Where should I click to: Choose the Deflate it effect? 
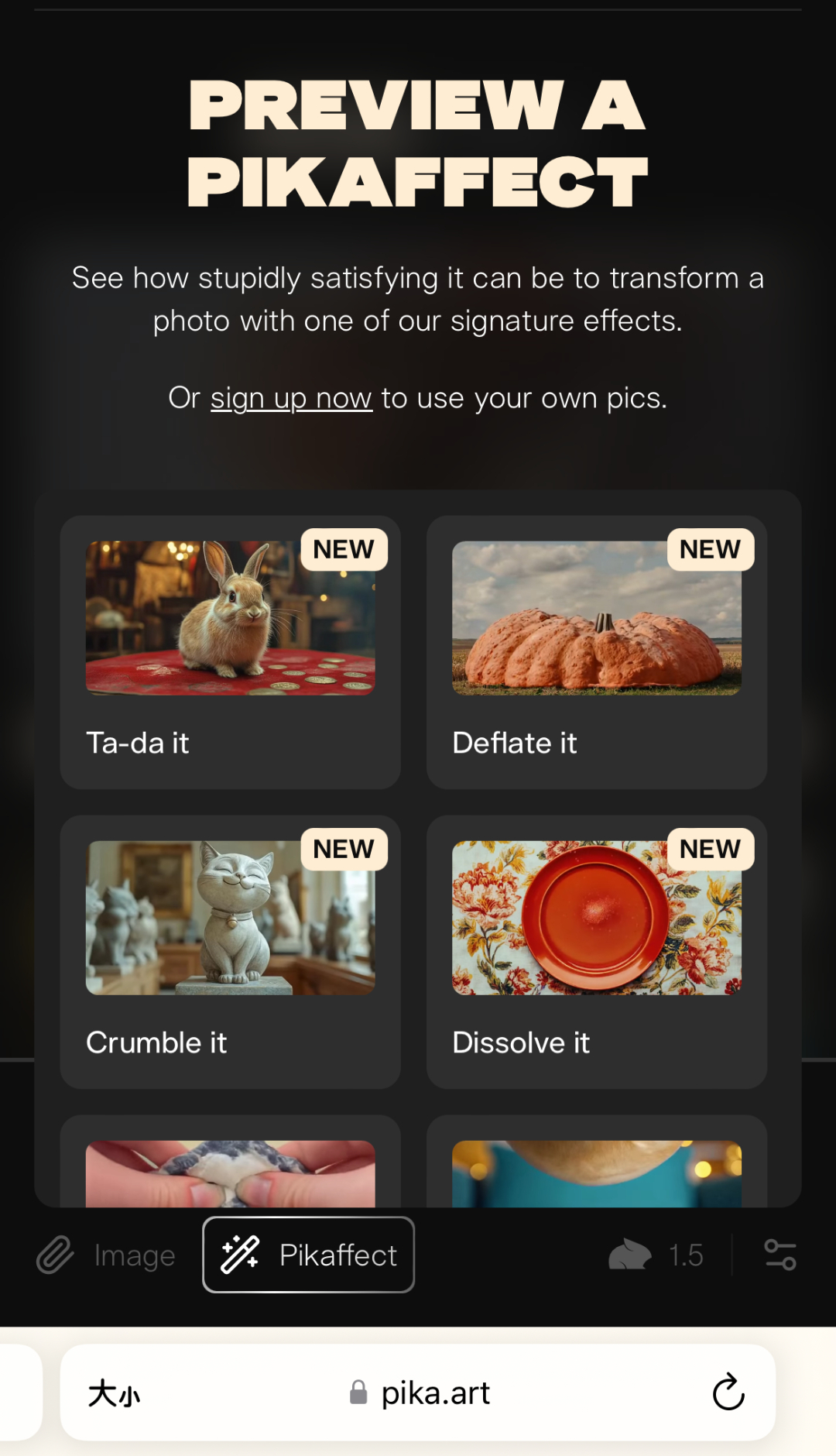[x=596, y=652]
